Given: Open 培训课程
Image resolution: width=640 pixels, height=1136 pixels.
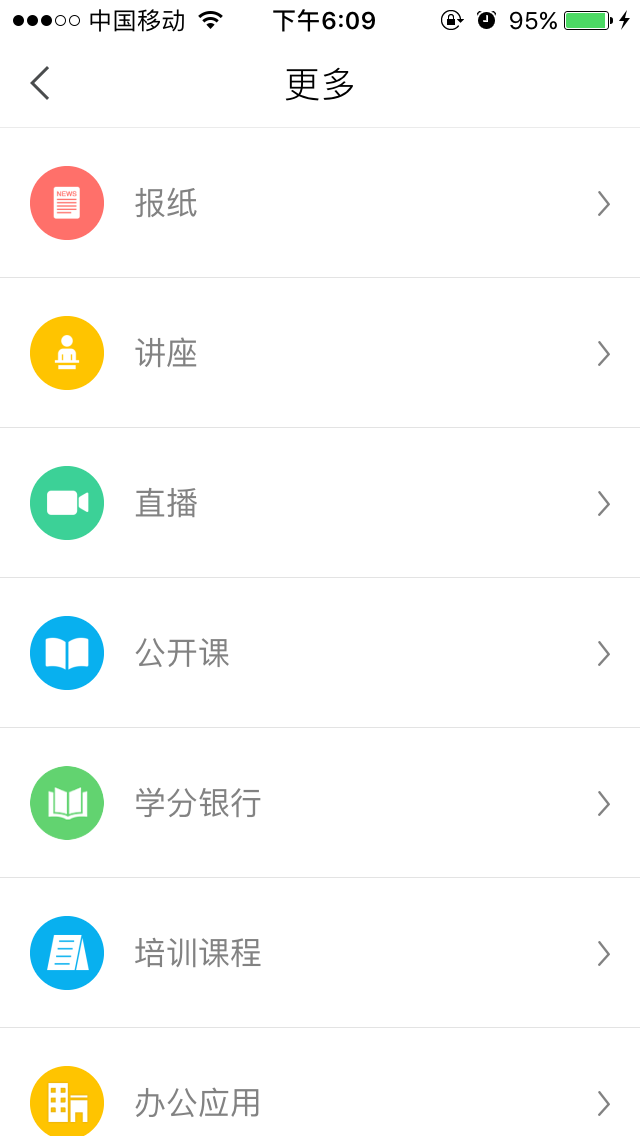Looking at the screenshot, I should click(320, 953).
